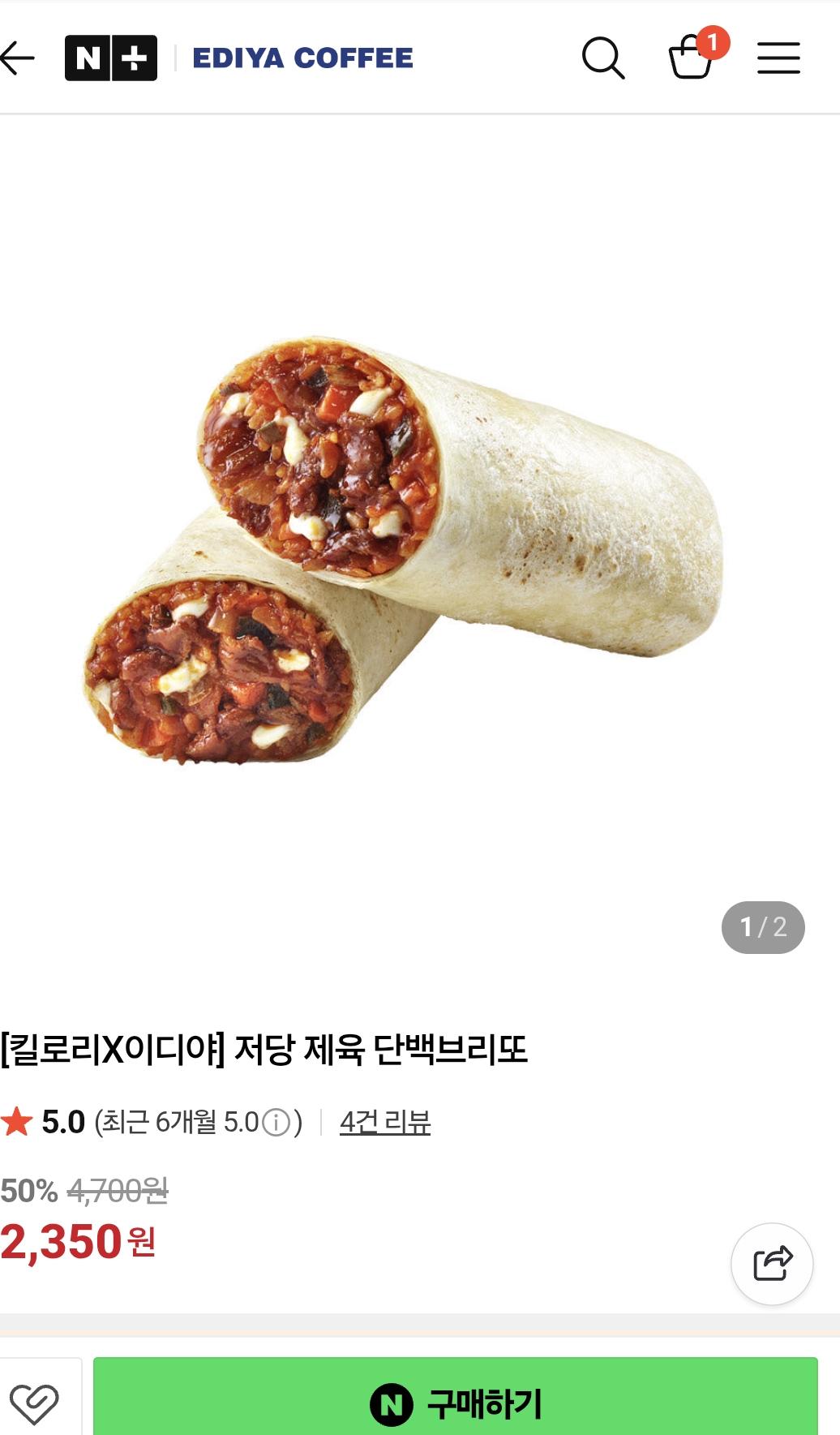Open the N+ membership logo
Screen dimensions: 840x1435
(x=111, y=58)
